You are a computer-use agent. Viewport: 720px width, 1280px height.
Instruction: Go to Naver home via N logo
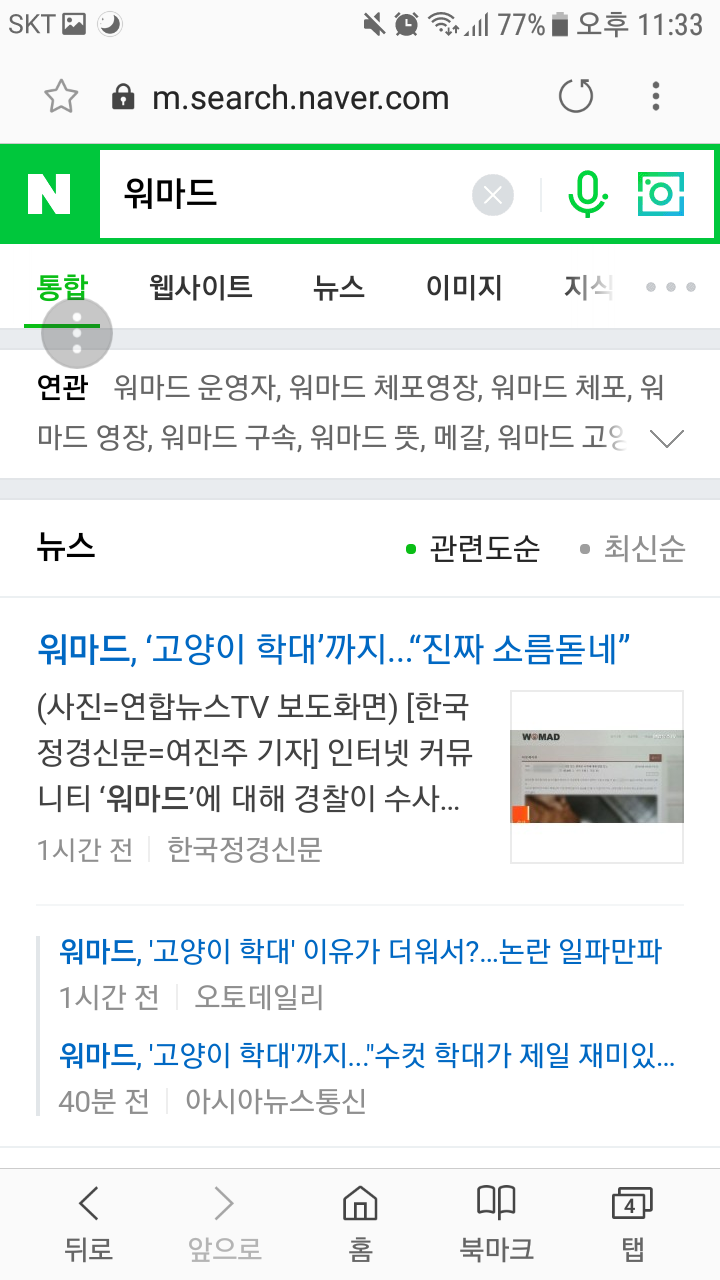click(x=49, y=194)
